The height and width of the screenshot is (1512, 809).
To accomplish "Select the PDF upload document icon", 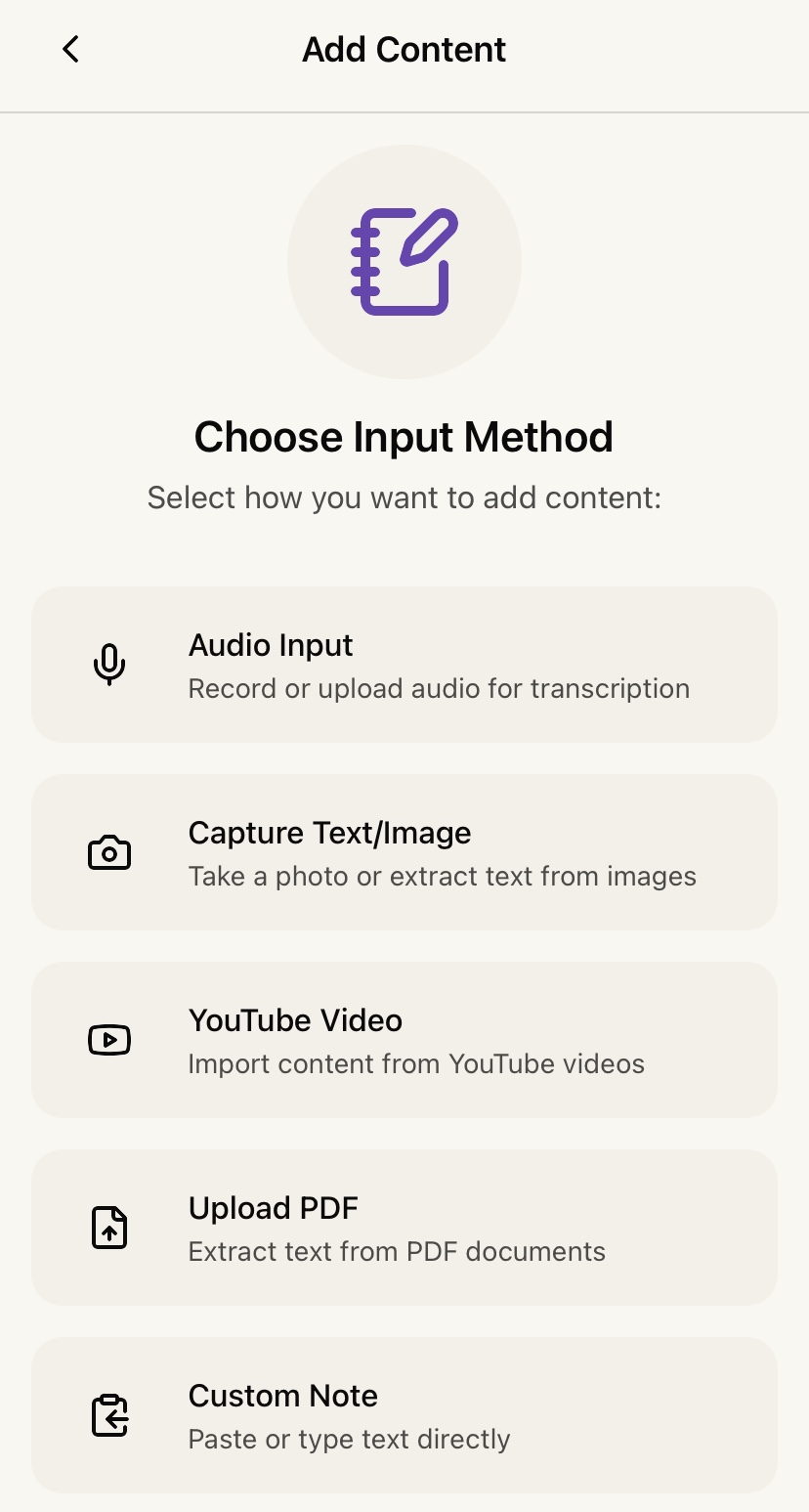I will 108,1228.
